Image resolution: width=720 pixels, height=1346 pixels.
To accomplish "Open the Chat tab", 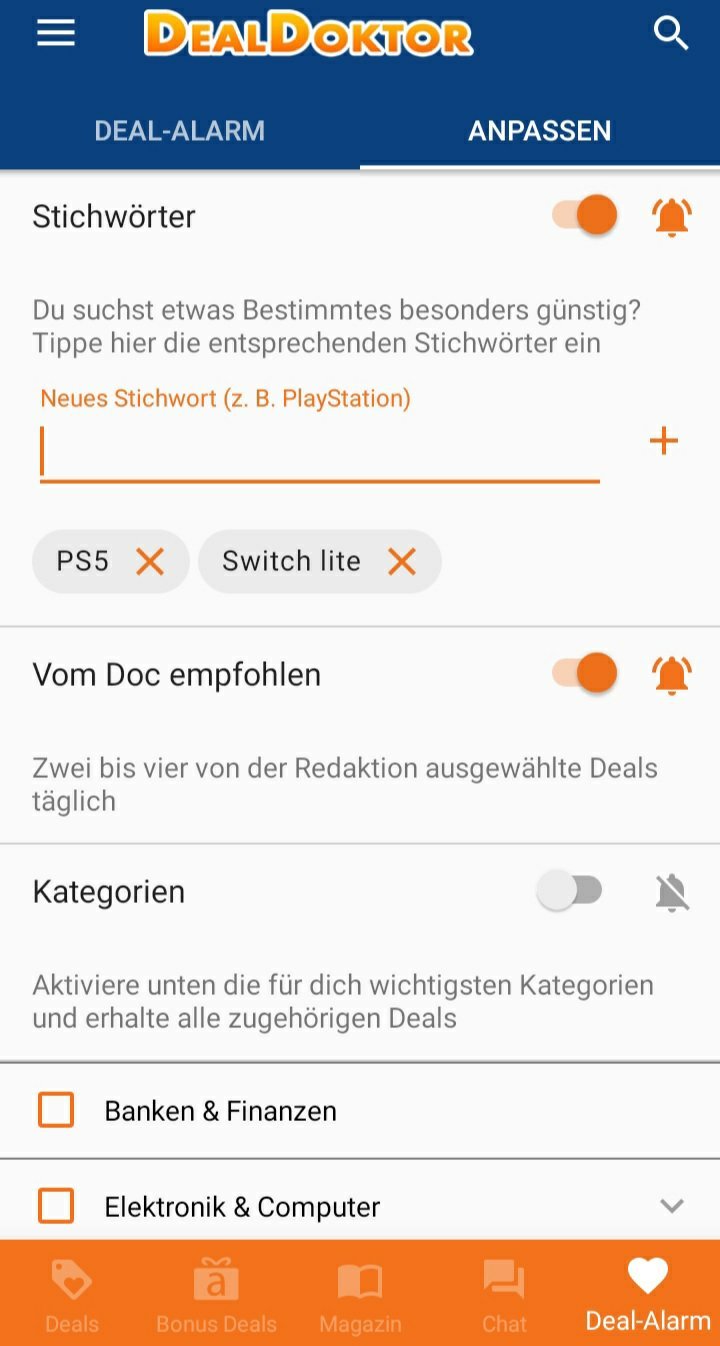I will pos(504,1294).
